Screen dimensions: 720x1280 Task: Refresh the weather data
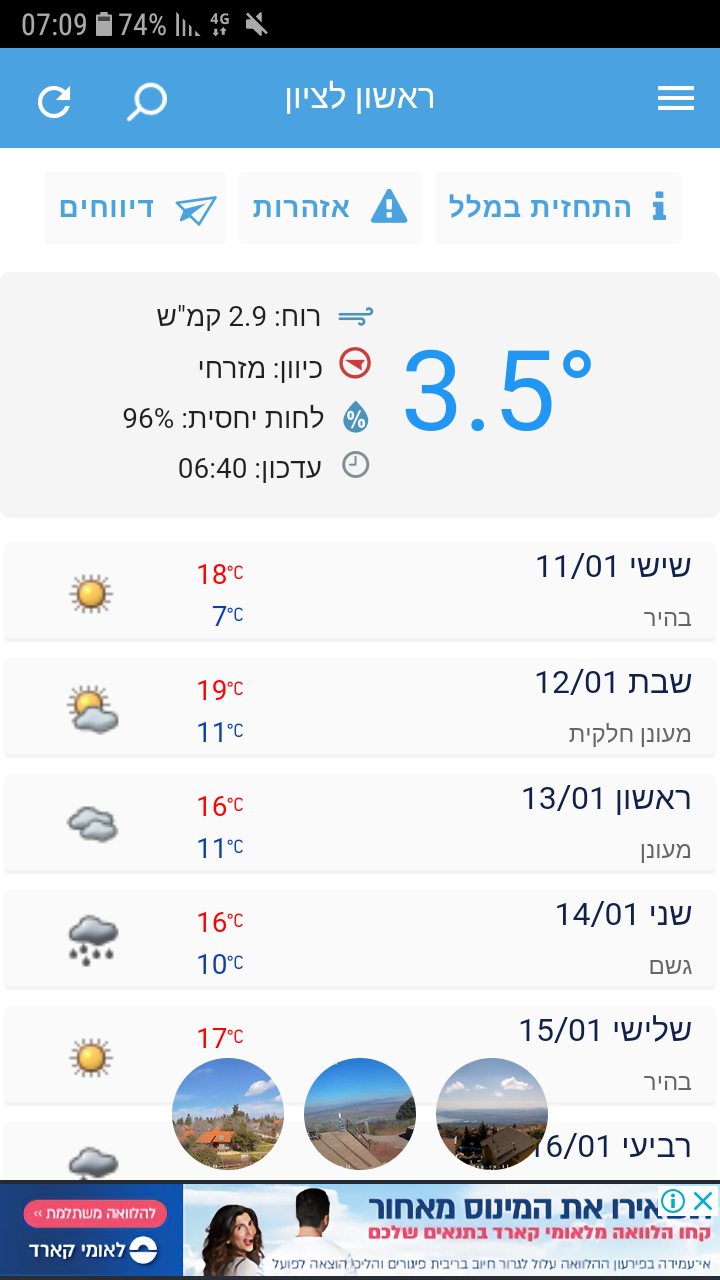(54, 101)
